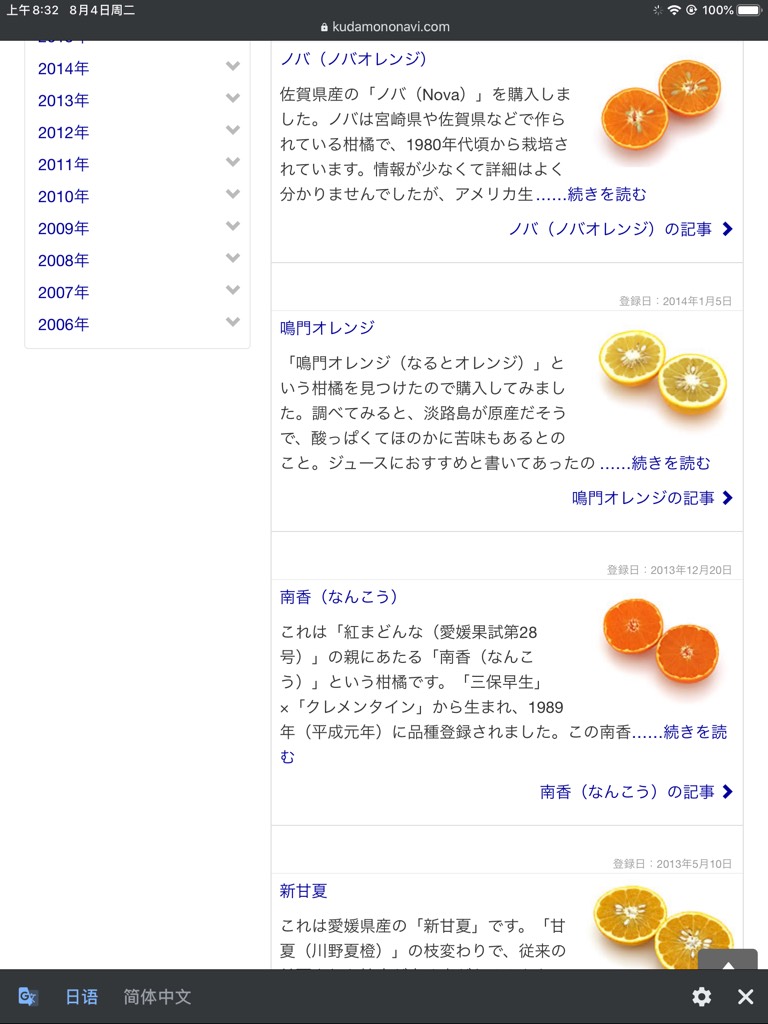Select 日语 in the translate bar
This screenshot has width=768, height=1024.
pos(82,997)
